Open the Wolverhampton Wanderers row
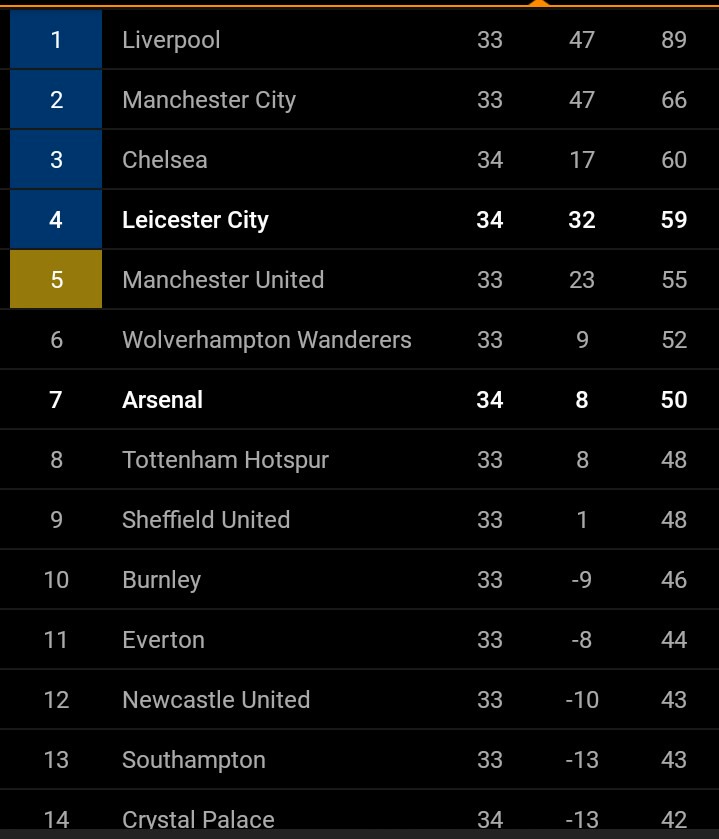 click(267, 340)
